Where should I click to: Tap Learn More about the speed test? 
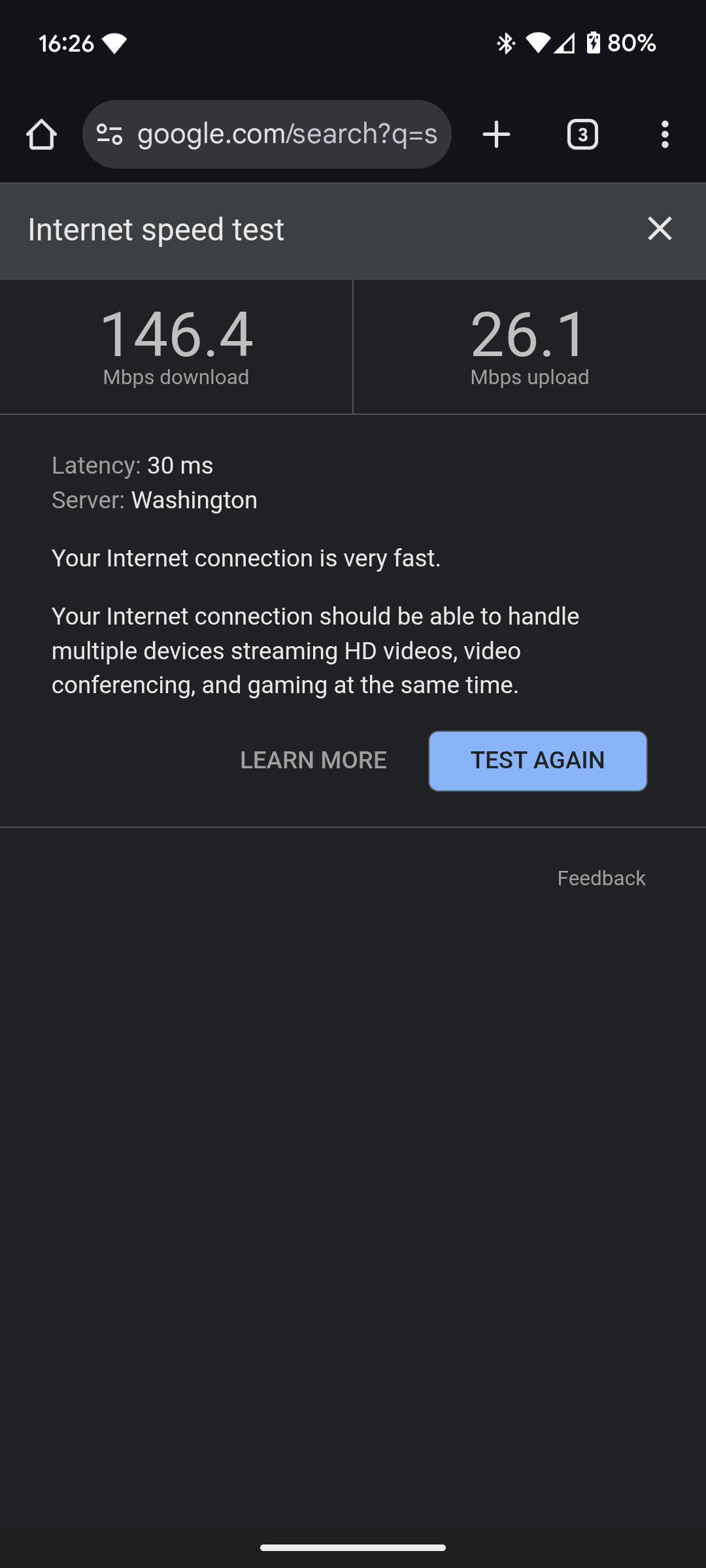(313, 760)
